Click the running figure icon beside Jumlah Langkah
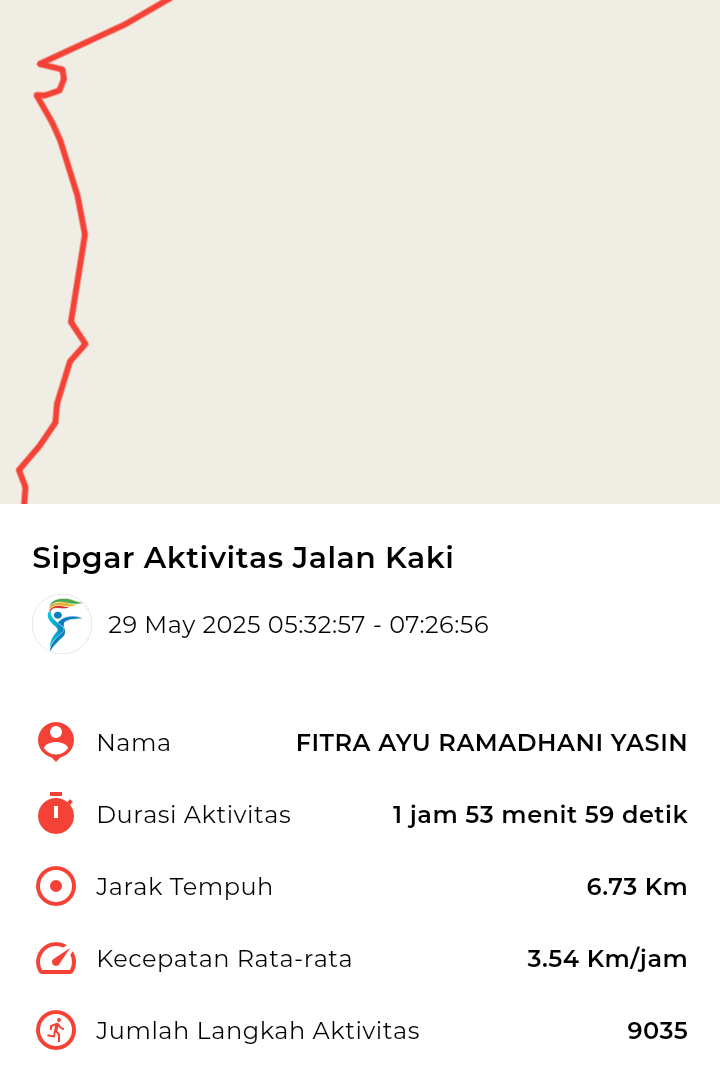 point(55,1030)
